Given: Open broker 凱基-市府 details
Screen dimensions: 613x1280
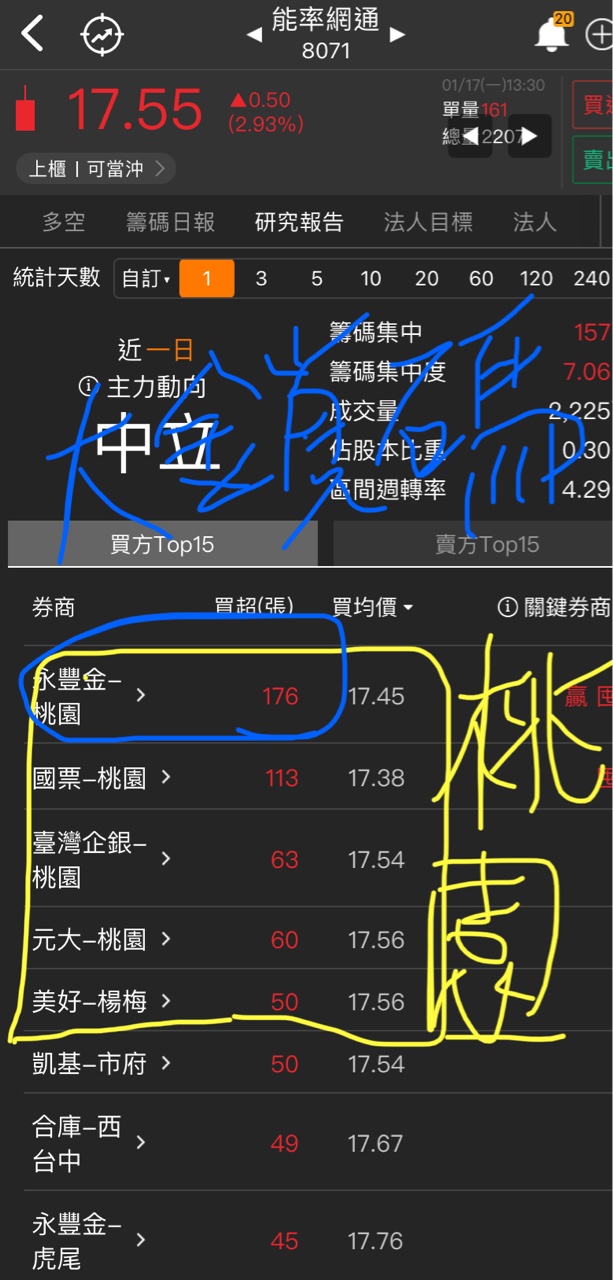Looking at the screenshot, I should pyautogui.click(x=100, y=1064).
